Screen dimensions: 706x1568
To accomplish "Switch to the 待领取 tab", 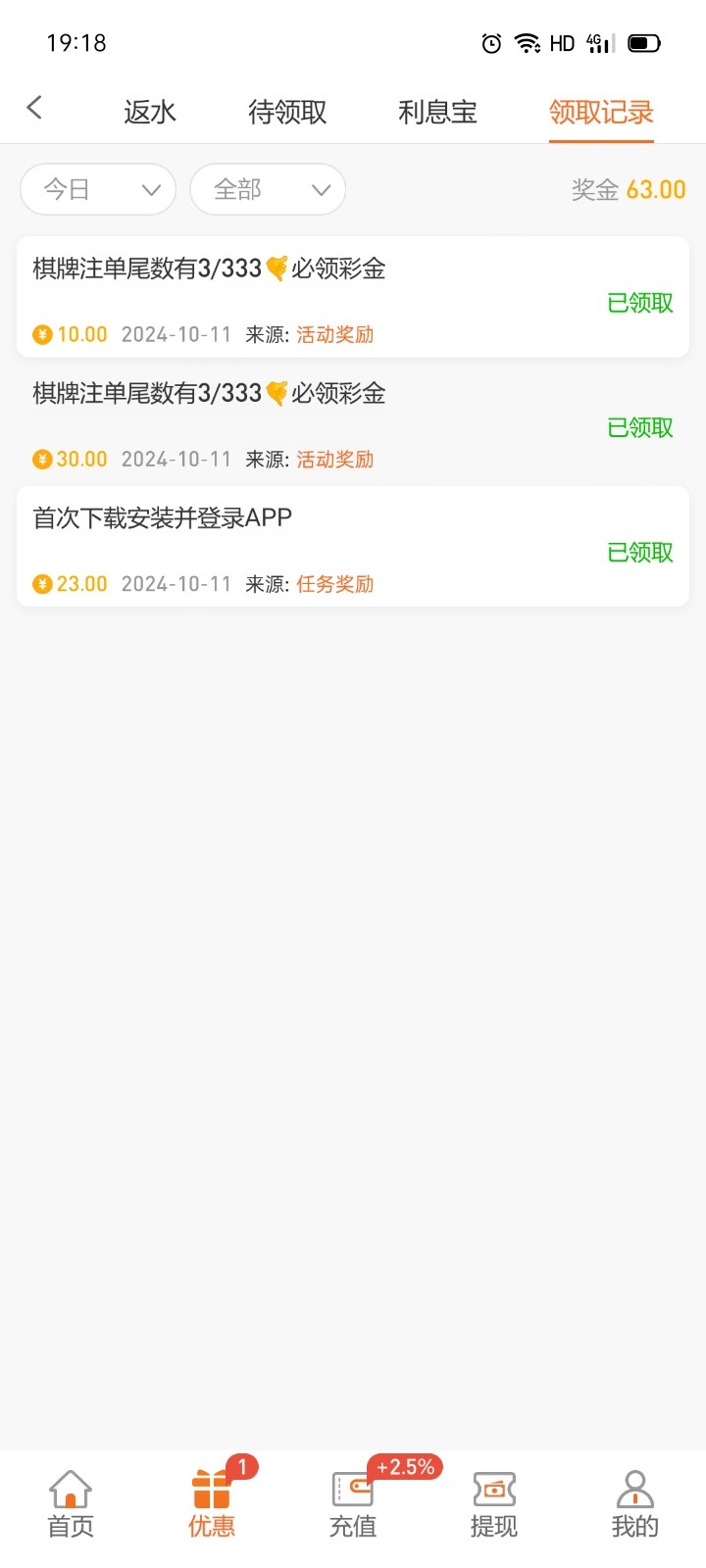I will [287, 113].
